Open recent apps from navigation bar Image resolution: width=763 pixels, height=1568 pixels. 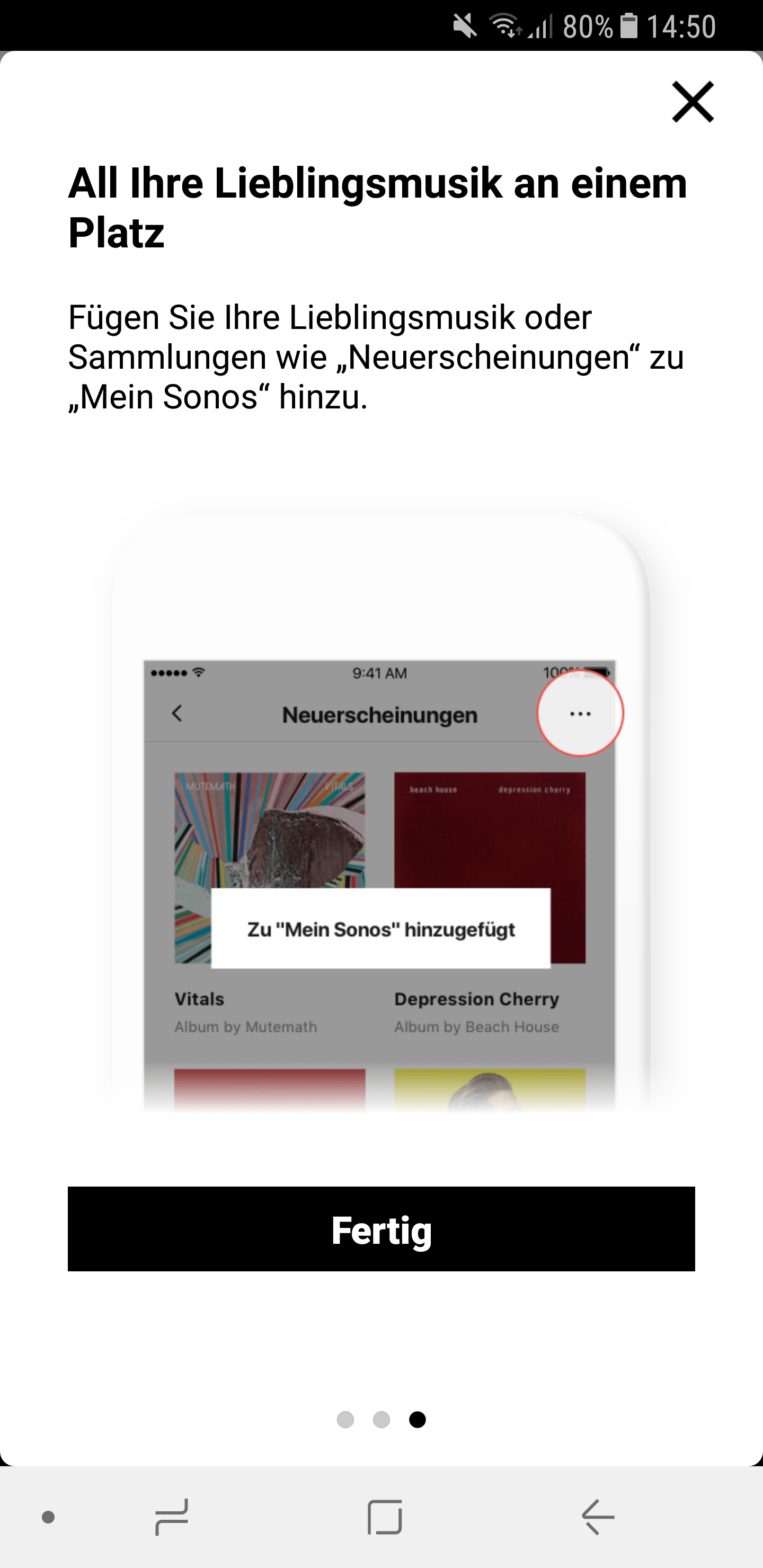(172, 1517)
